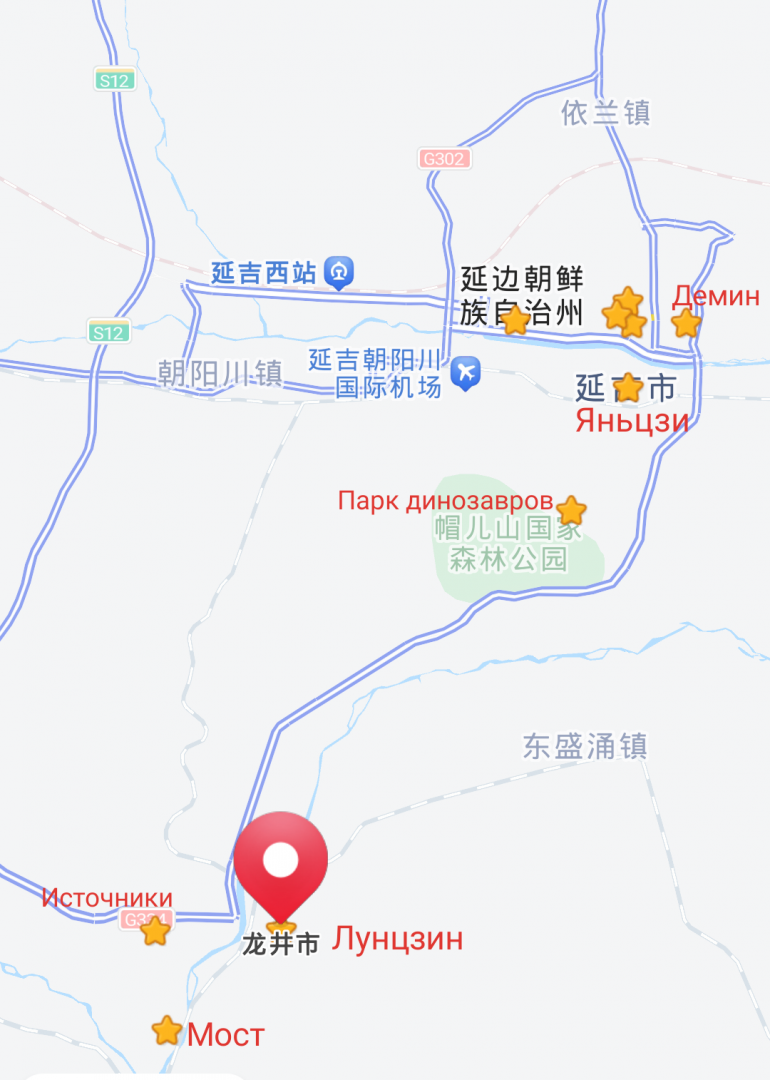The height and width of the screenshot is (1080, 770).
Task: Open the 延吉西站 railway station marker
Action: click(x=342, y=271)
